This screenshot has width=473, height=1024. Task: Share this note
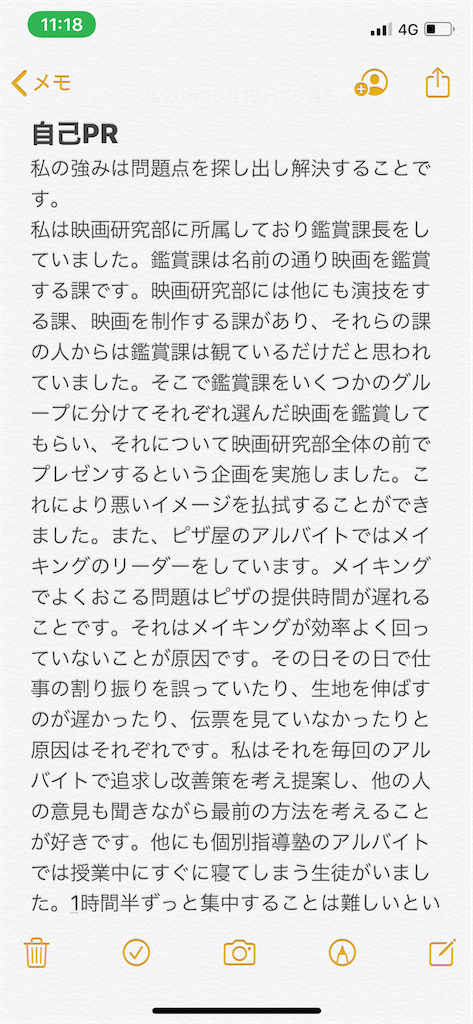[438, 83]
